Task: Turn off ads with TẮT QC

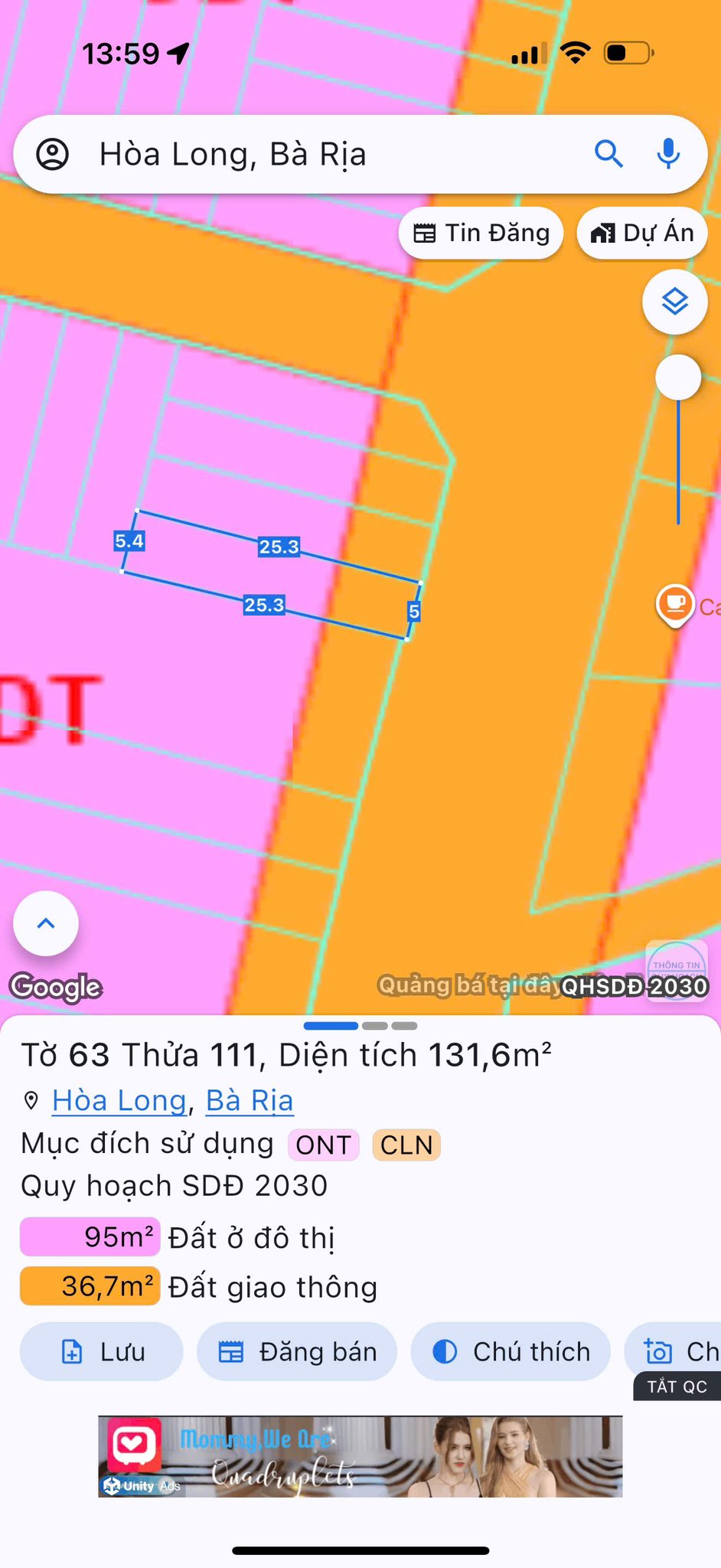Action: [677, 1387]
